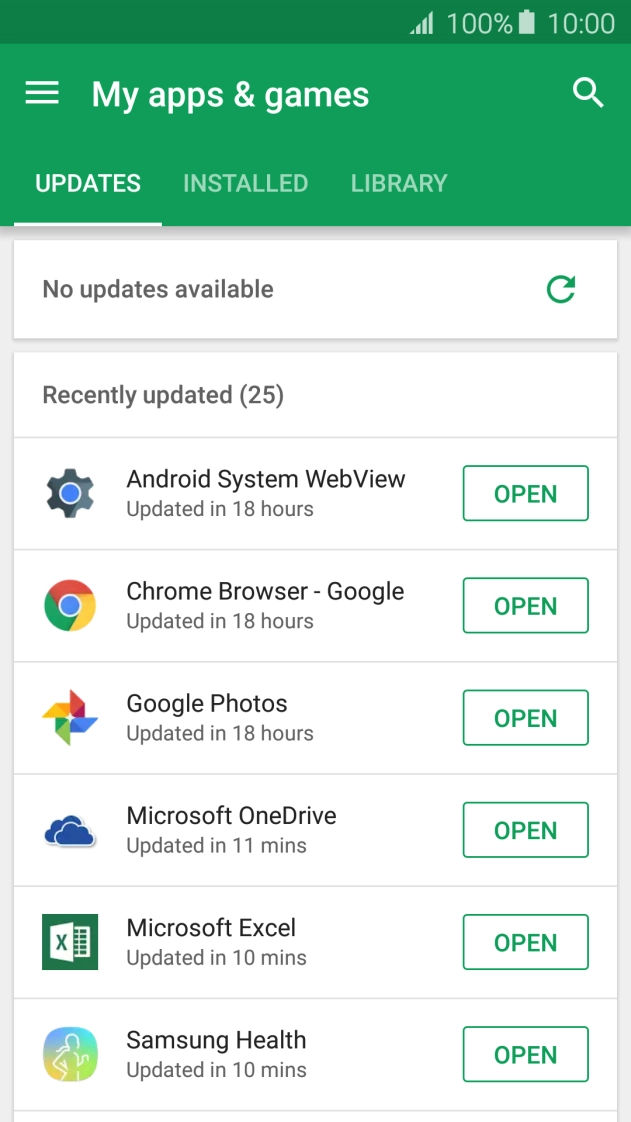
Task: Select the Updates tab
Action: tap(88, 183)
